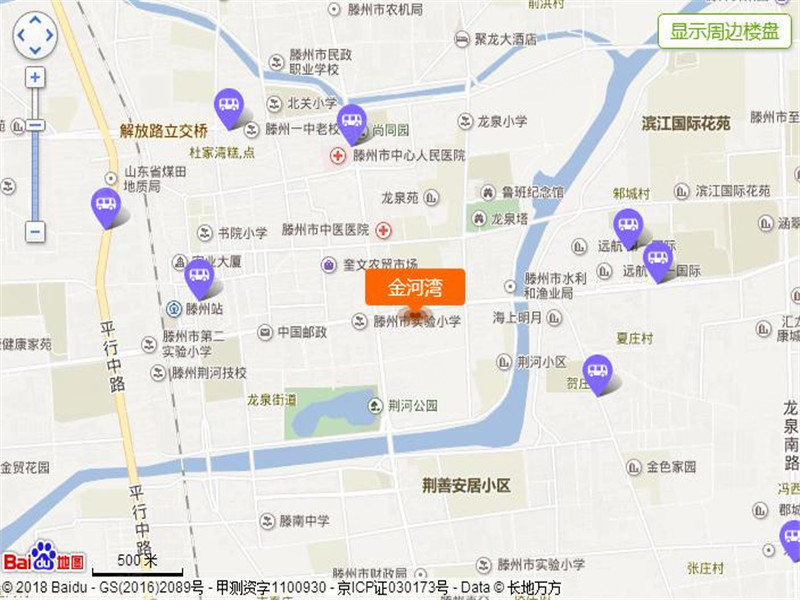Select the bus marker near 北关小学

click(229, 106)
